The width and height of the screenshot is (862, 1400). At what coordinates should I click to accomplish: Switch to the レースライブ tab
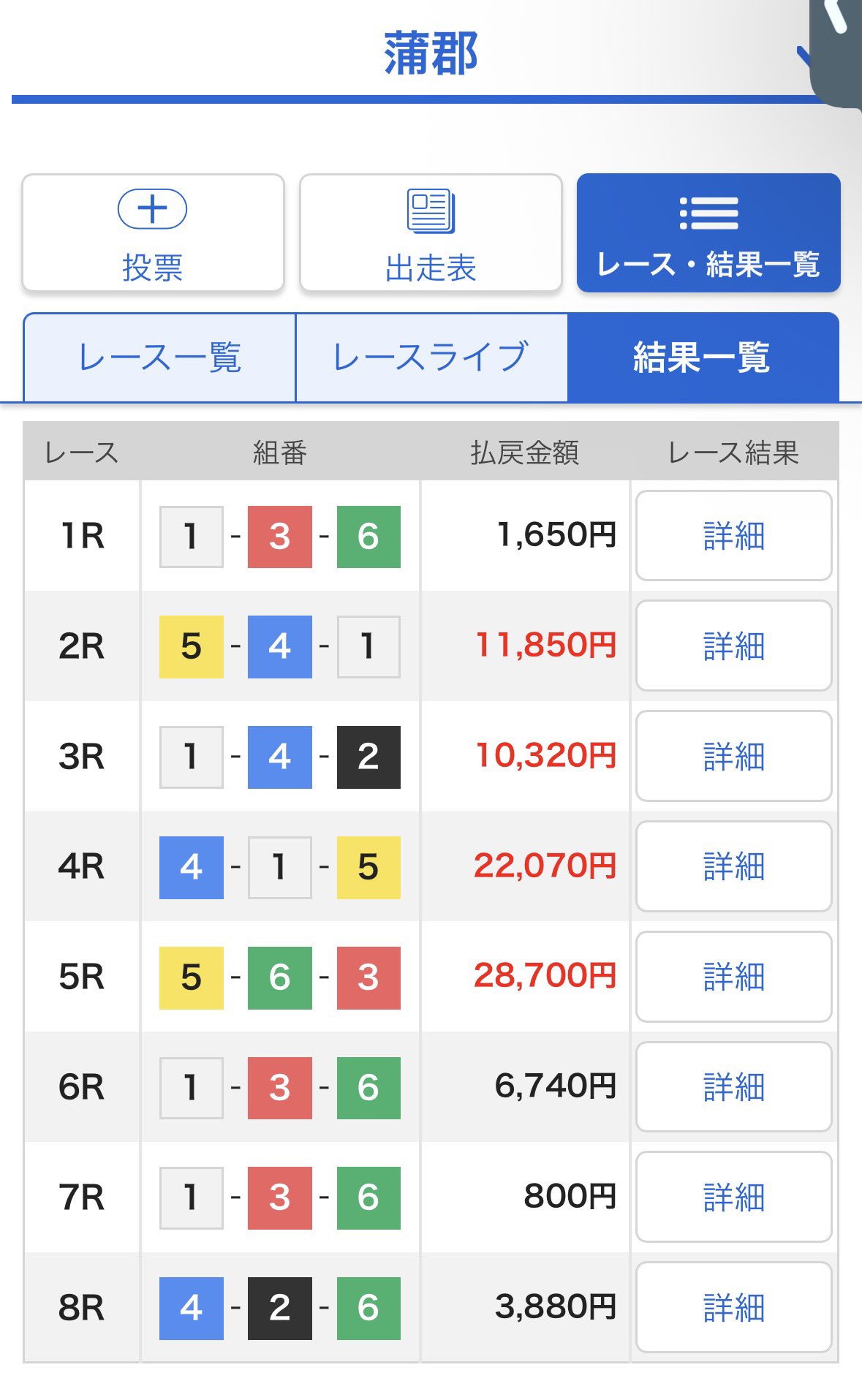pos(431,357)
